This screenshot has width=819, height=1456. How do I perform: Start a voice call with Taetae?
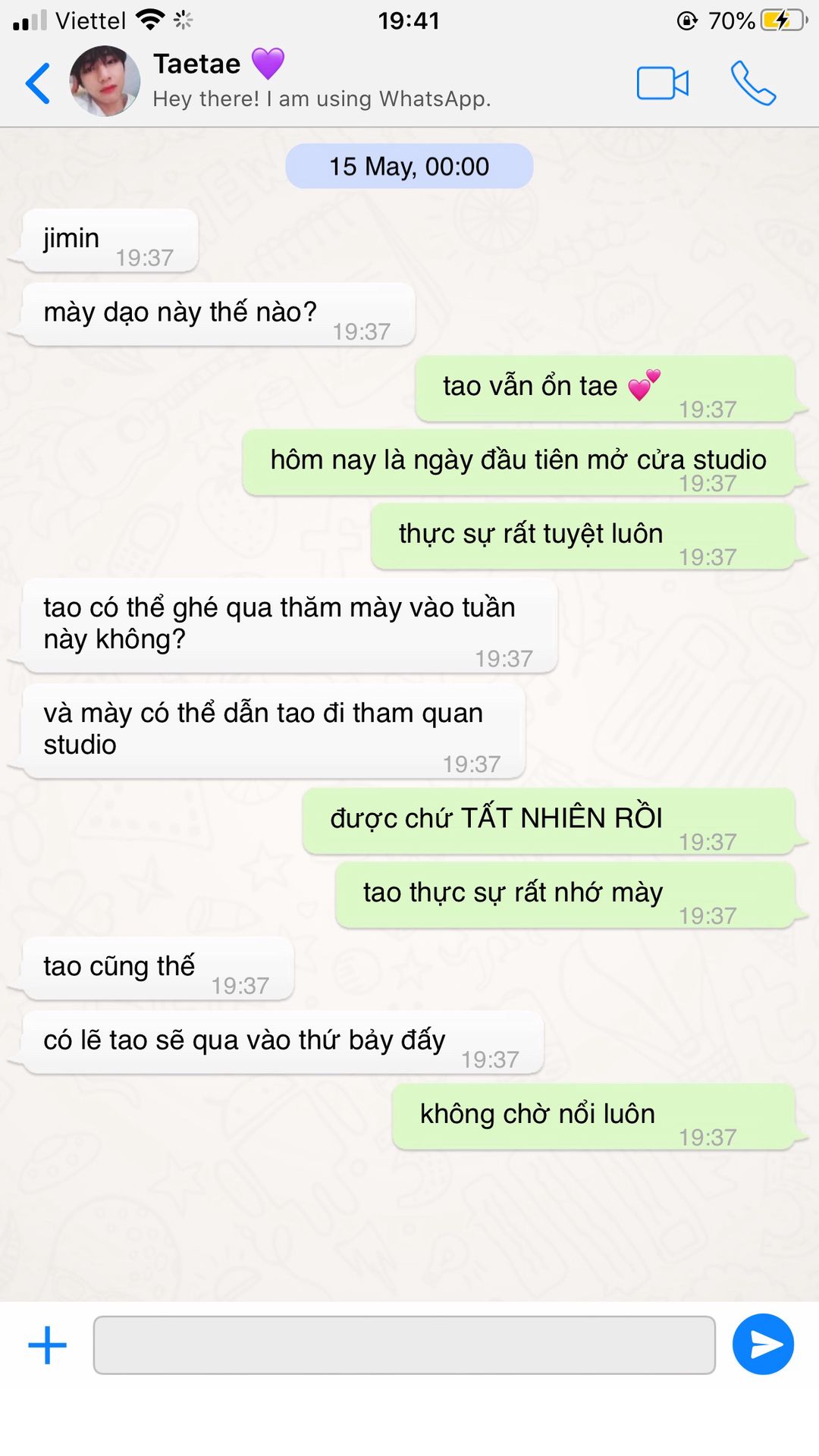click(x=753, y=83)
